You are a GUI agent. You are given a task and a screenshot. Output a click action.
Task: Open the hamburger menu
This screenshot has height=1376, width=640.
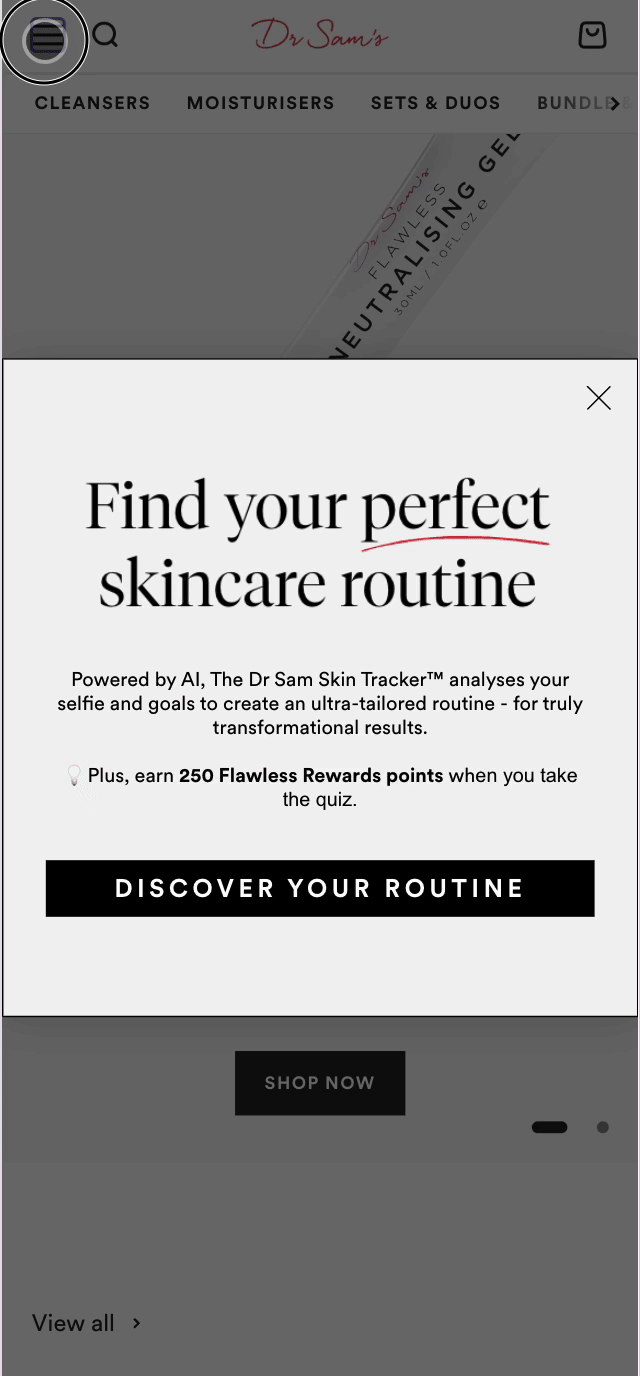click(45, 40)
